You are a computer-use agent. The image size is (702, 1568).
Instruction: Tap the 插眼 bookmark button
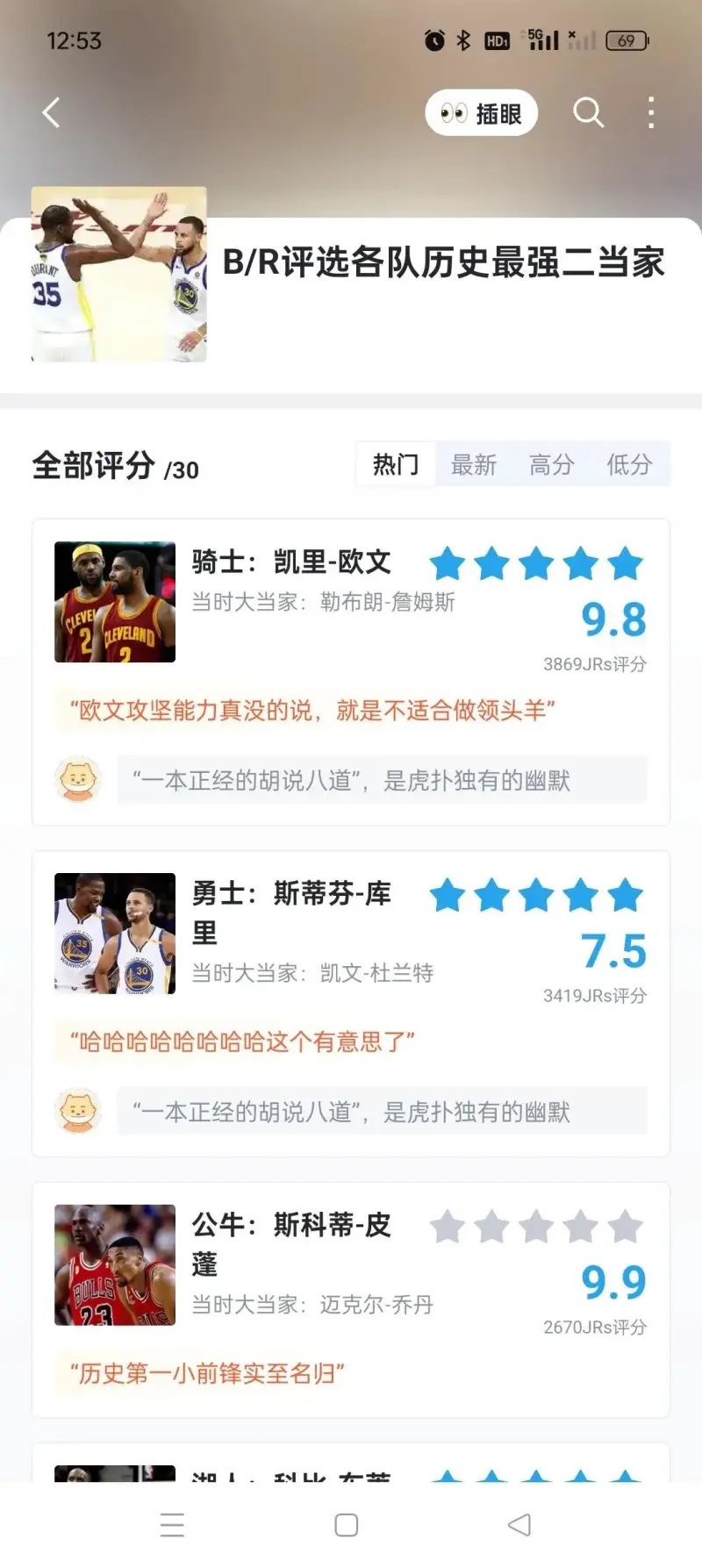pyautogui.click(x=481, y=113)
